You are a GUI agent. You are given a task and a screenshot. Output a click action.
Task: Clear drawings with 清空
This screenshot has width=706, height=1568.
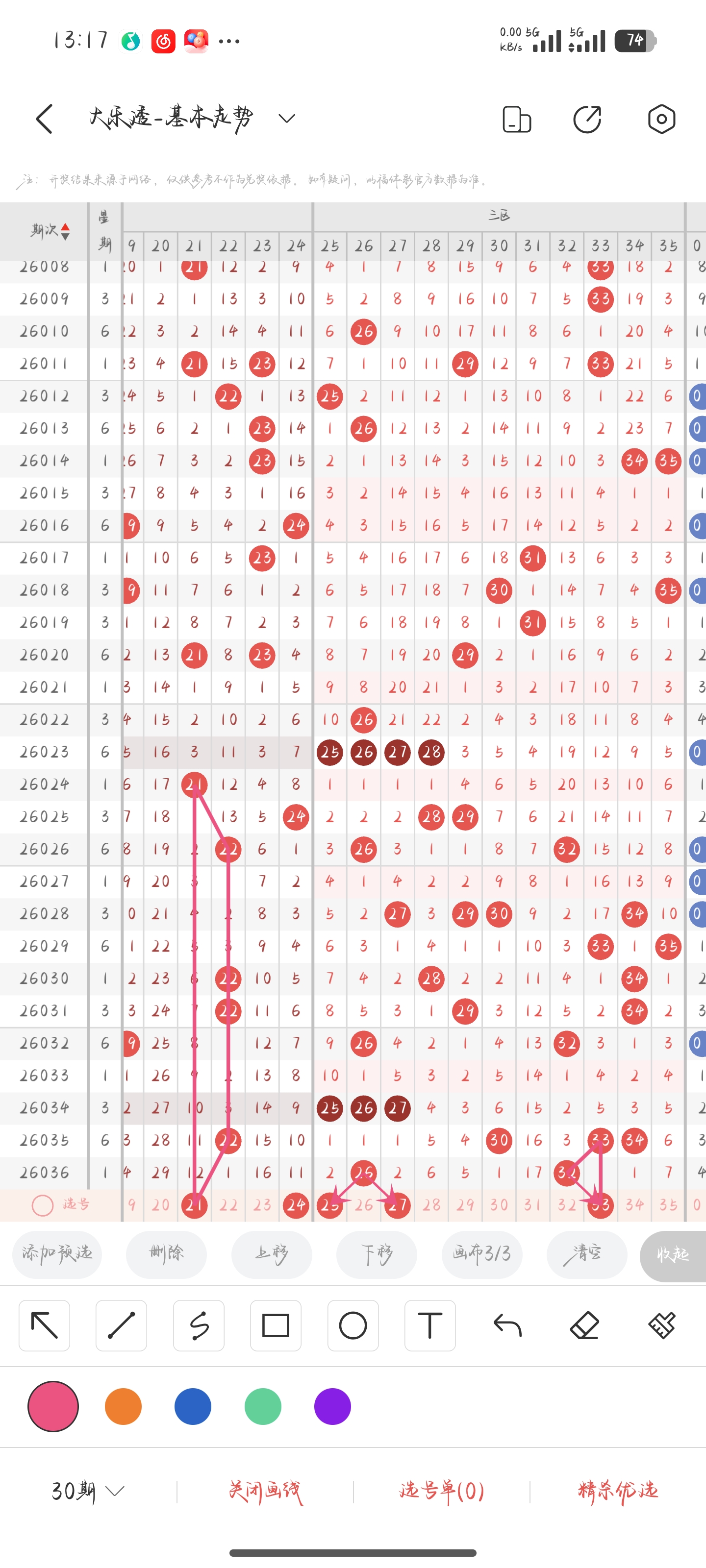pos(586,1253)
